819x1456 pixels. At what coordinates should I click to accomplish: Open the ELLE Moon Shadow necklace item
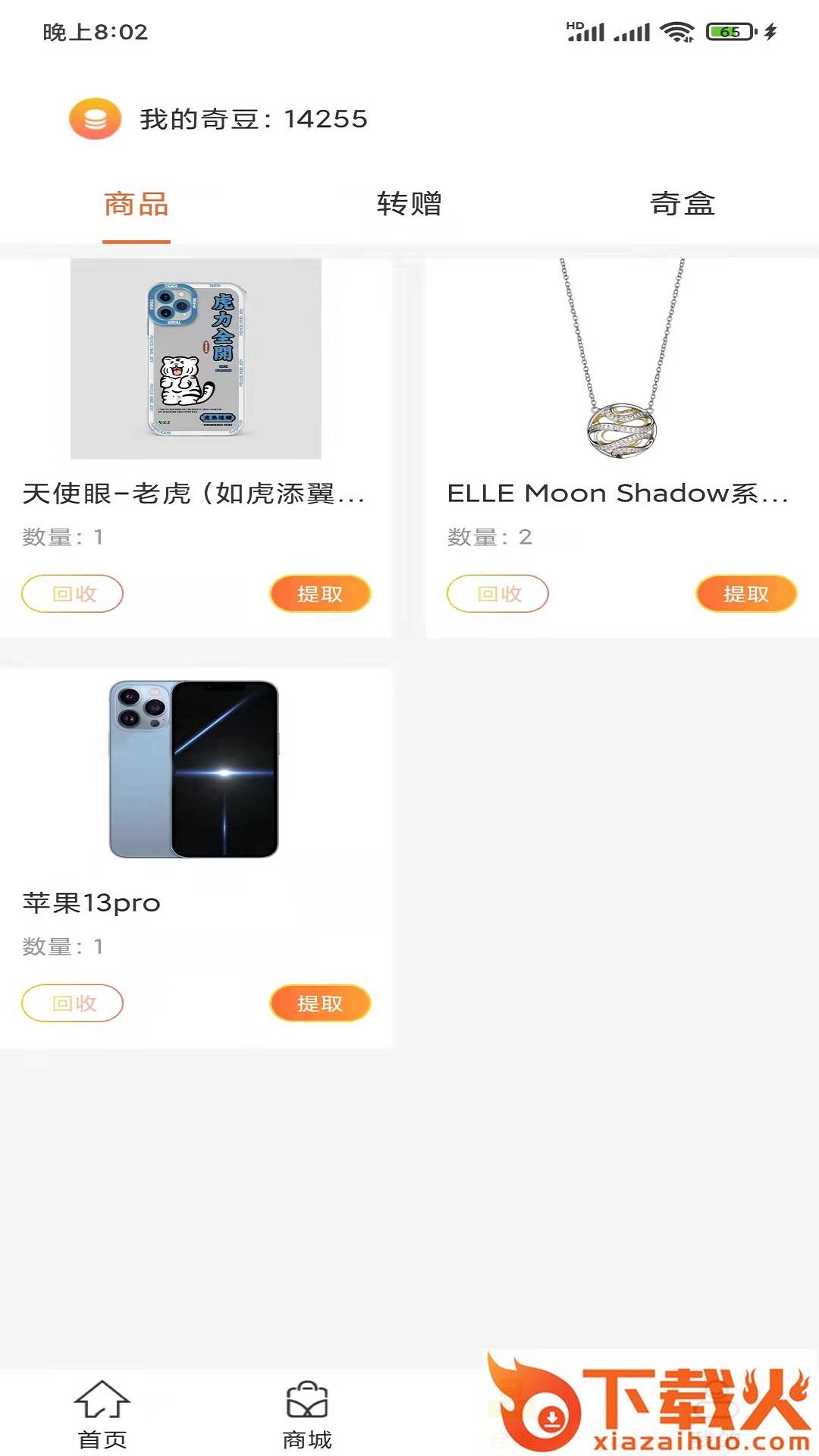(x=622, y=359)
